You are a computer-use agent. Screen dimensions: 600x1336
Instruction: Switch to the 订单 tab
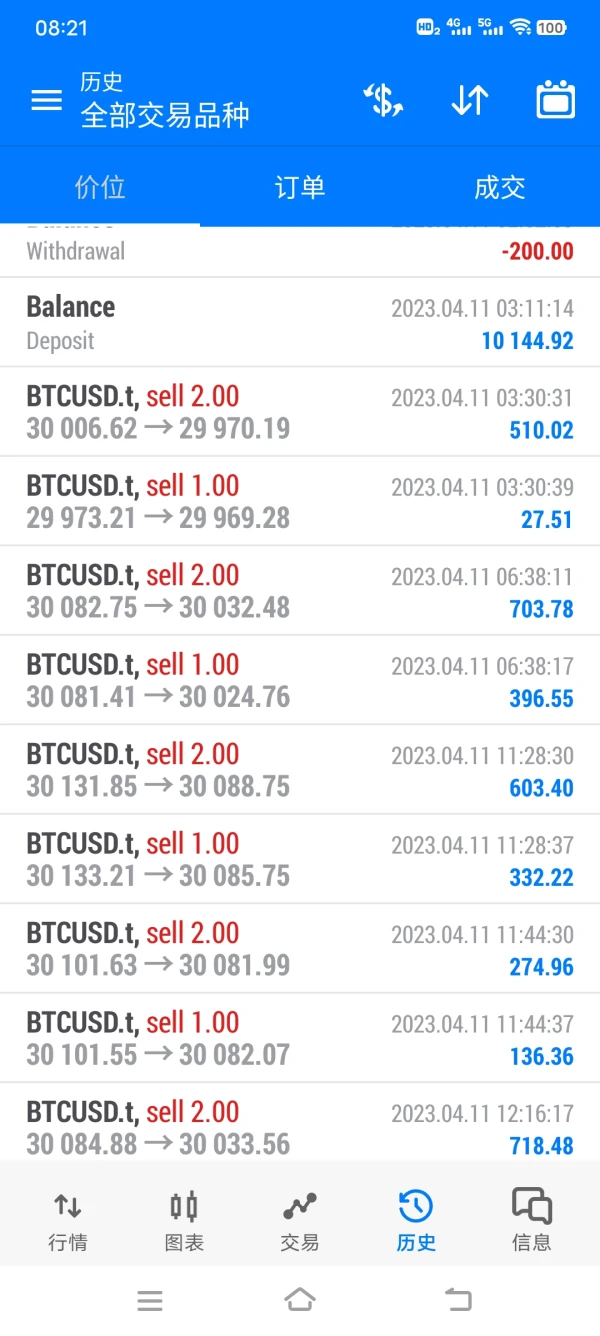[x=300, y=187]
